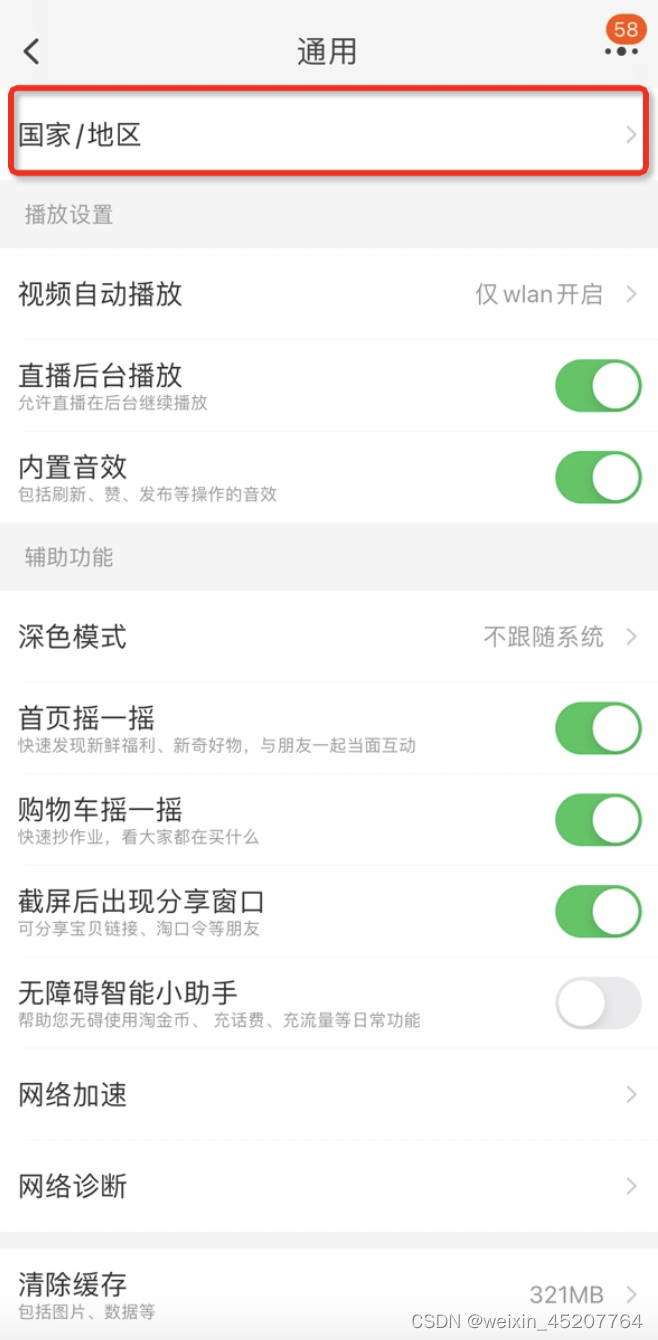658x1340 pixels.
Task: Enable 无障碍智能小助手
Action: [x=598, y=1003]
